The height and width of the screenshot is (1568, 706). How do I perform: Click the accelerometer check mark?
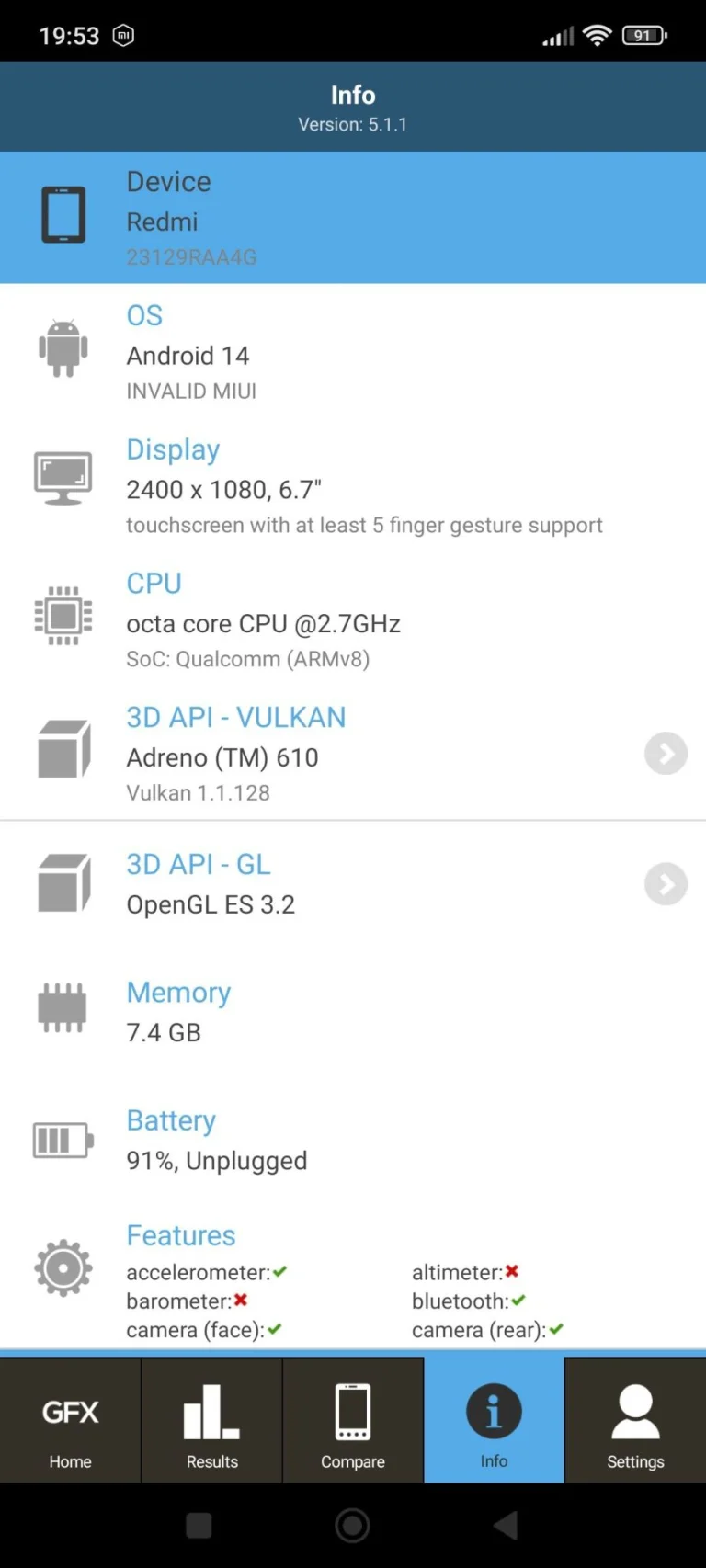(x=279, y=1271)
